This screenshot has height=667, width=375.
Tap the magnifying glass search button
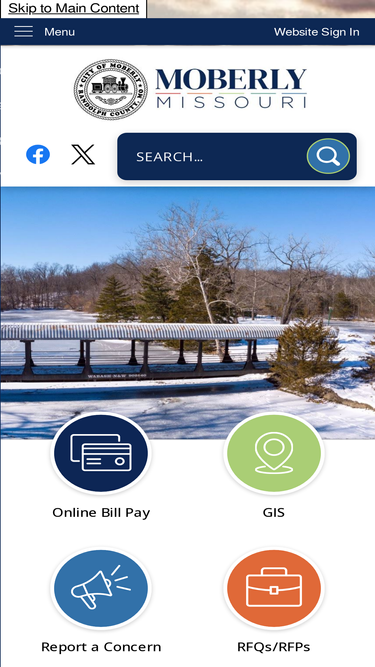[x=328, y=156]
